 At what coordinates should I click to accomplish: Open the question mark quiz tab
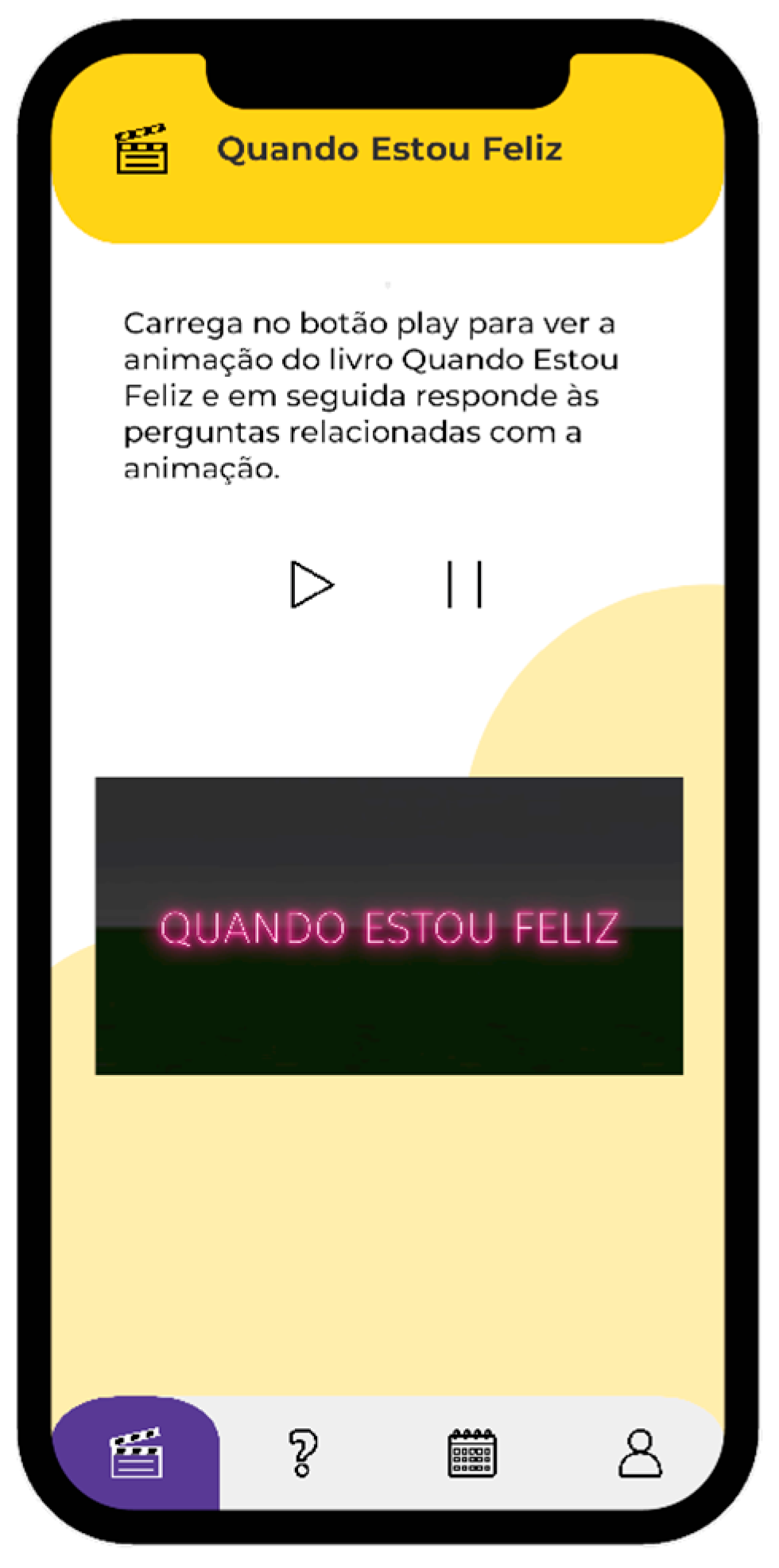coord(303,1454)
